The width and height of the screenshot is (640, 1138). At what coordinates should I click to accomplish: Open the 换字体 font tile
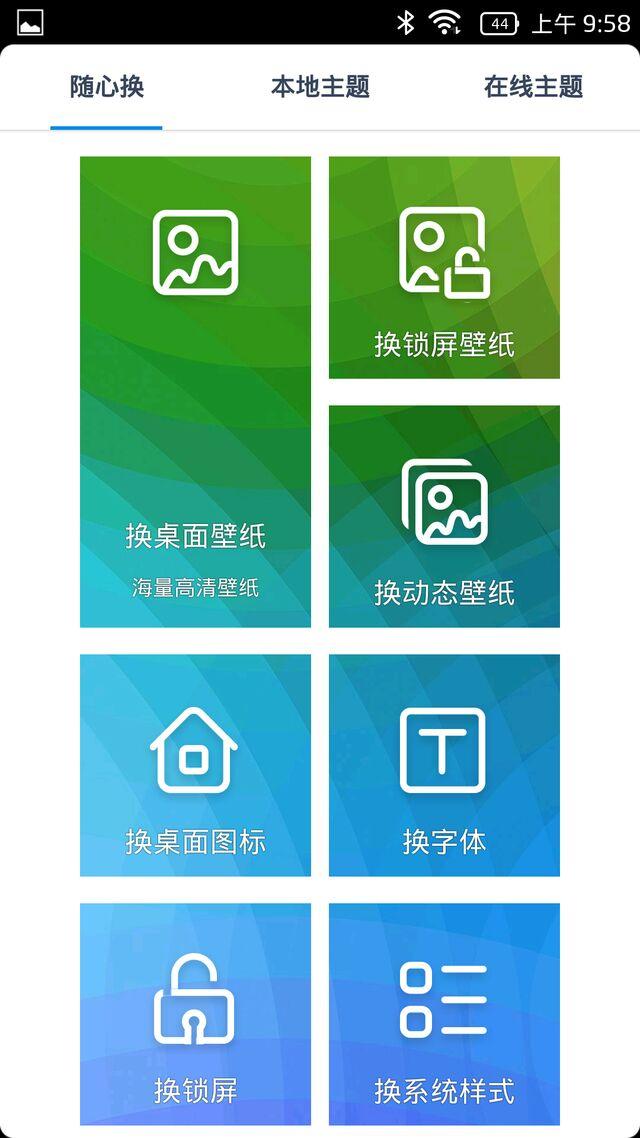coord(444,765)
